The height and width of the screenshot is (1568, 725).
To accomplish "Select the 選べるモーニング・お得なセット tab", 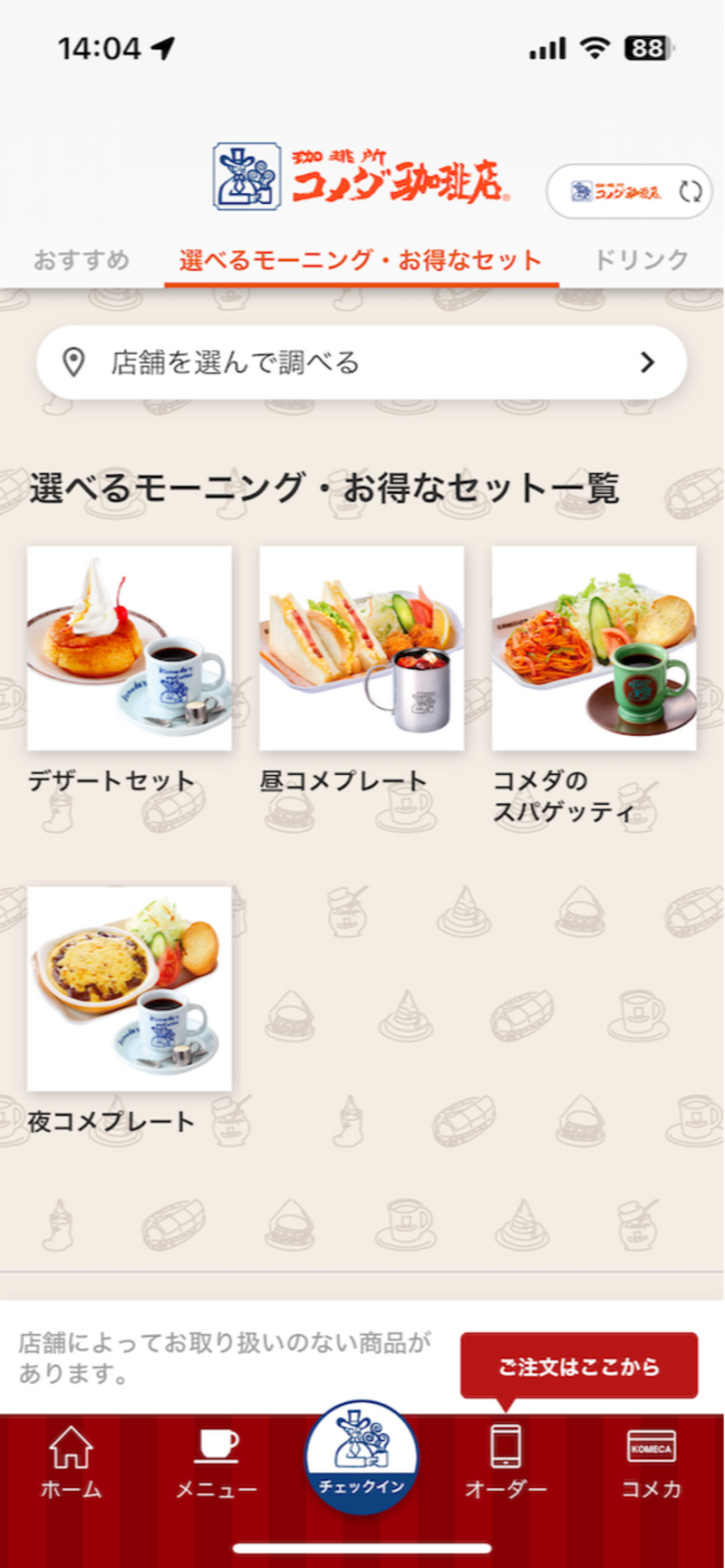I will tap(362, 259).
